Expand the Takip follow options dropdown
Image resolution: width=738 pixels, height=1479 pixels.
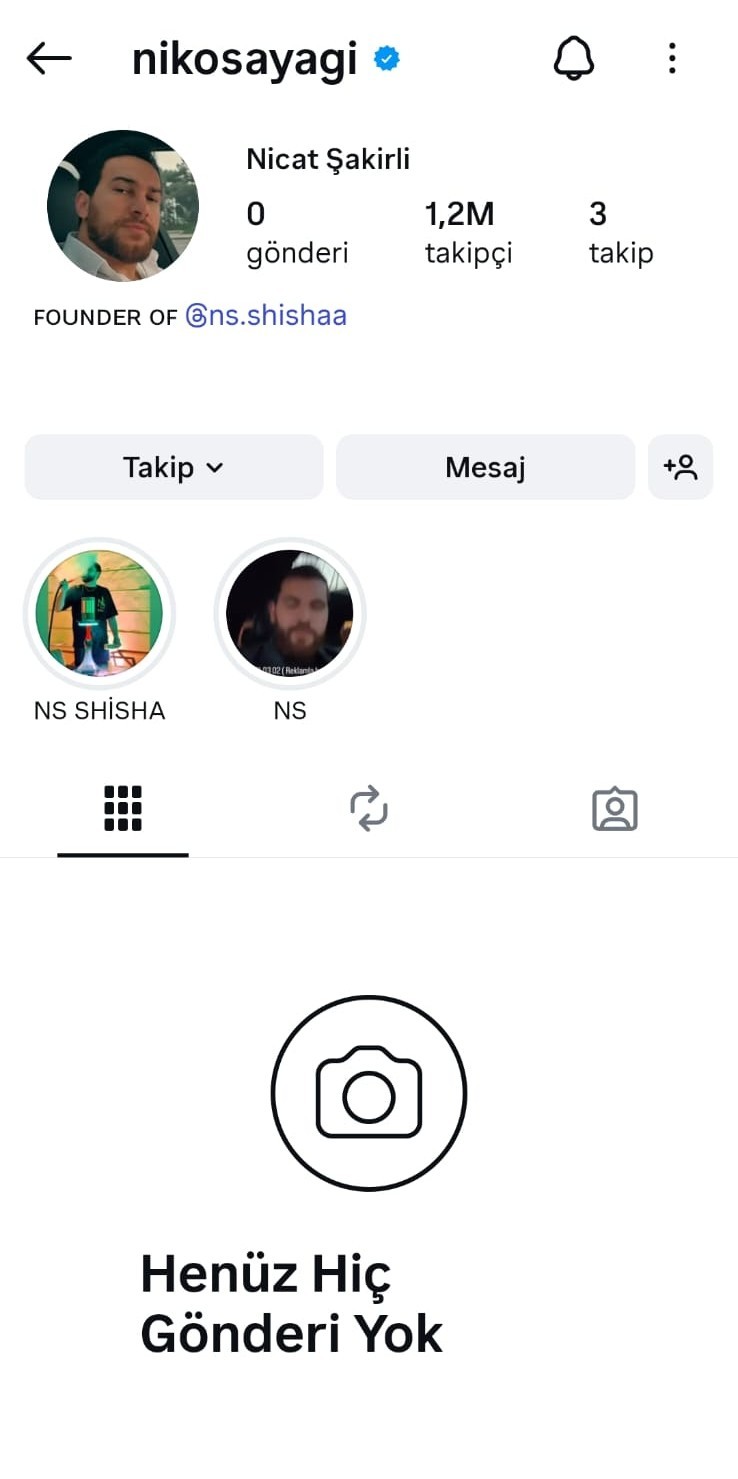pos(173,466)
